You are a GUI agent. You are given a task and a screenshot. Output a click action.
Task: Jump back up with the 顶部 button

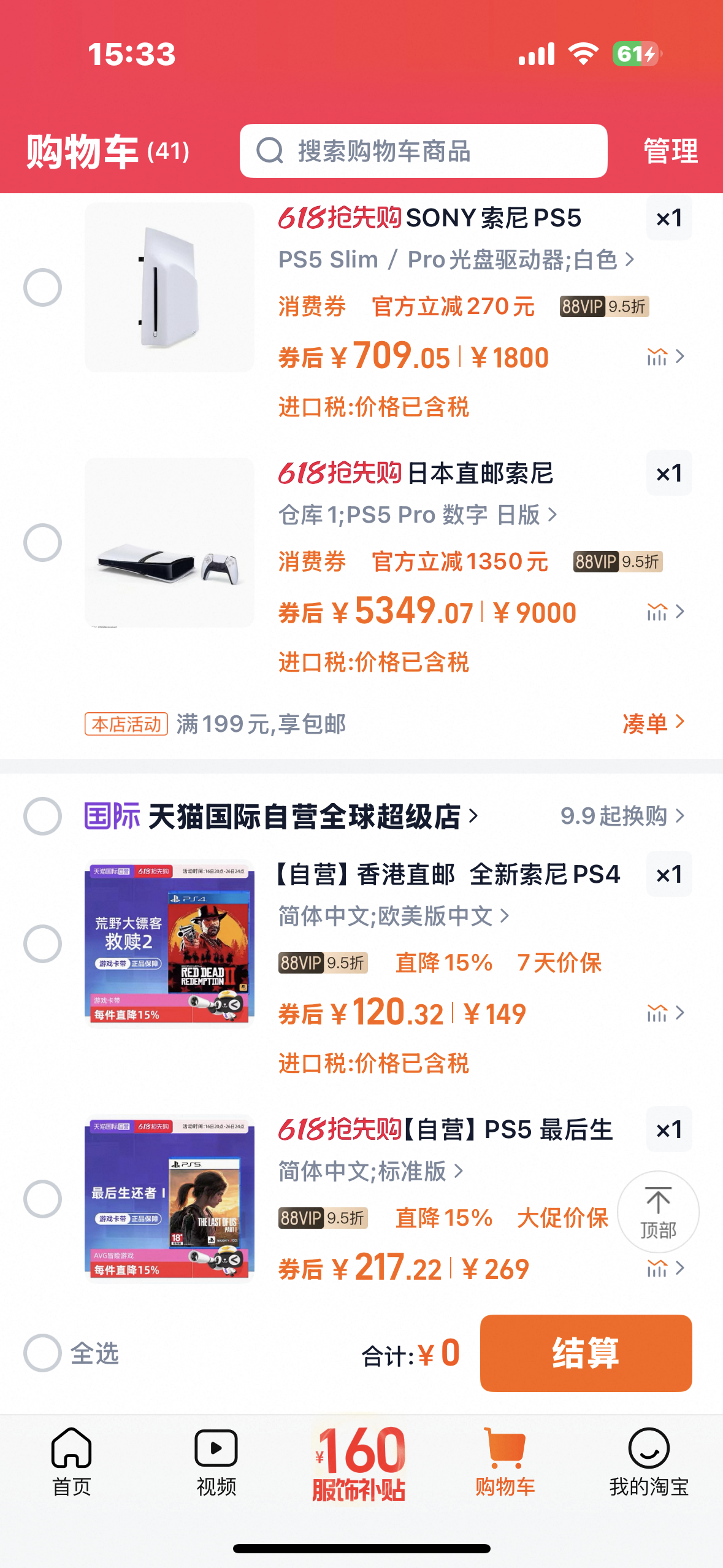658,1212
